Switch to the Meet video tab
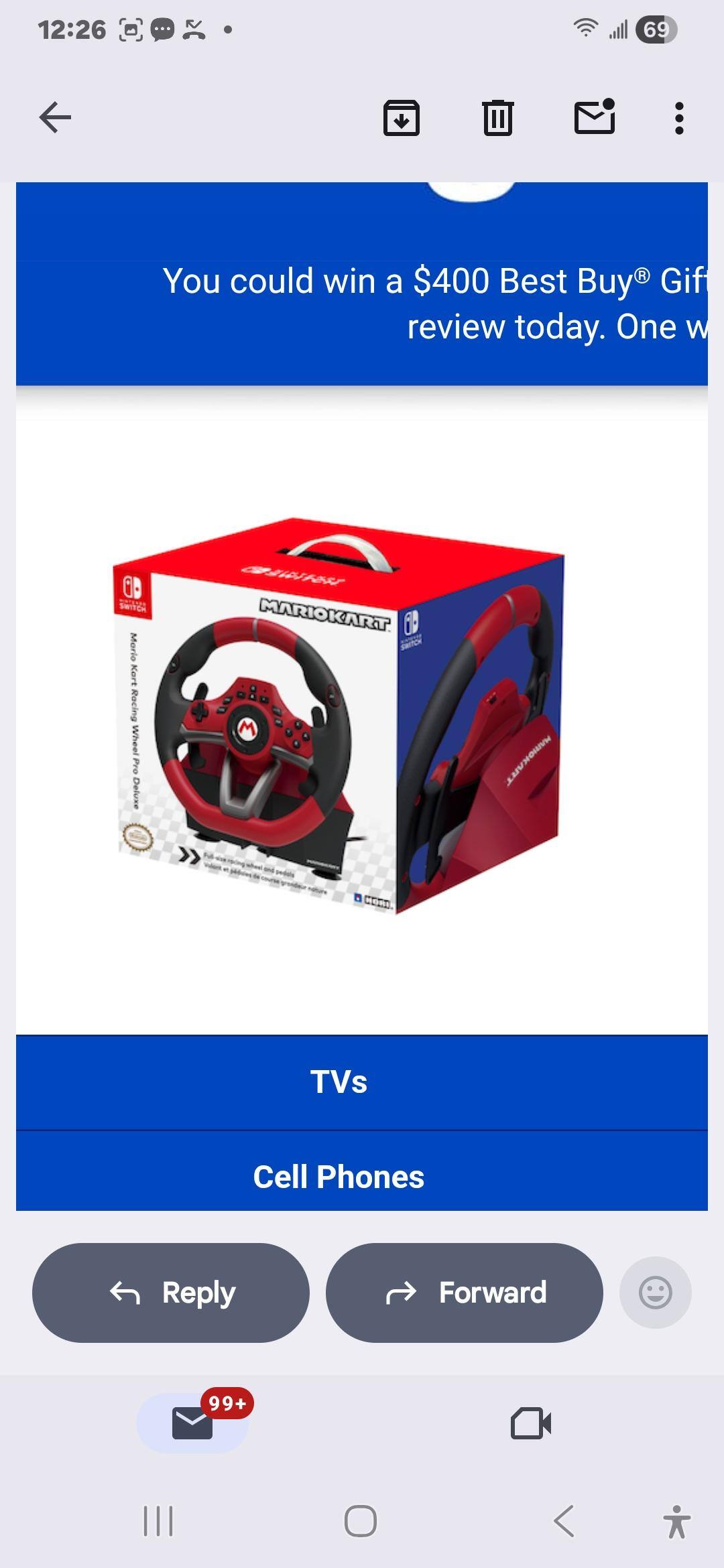The height and width of the screenshot is (1568, 724). tap(530, 1423)
